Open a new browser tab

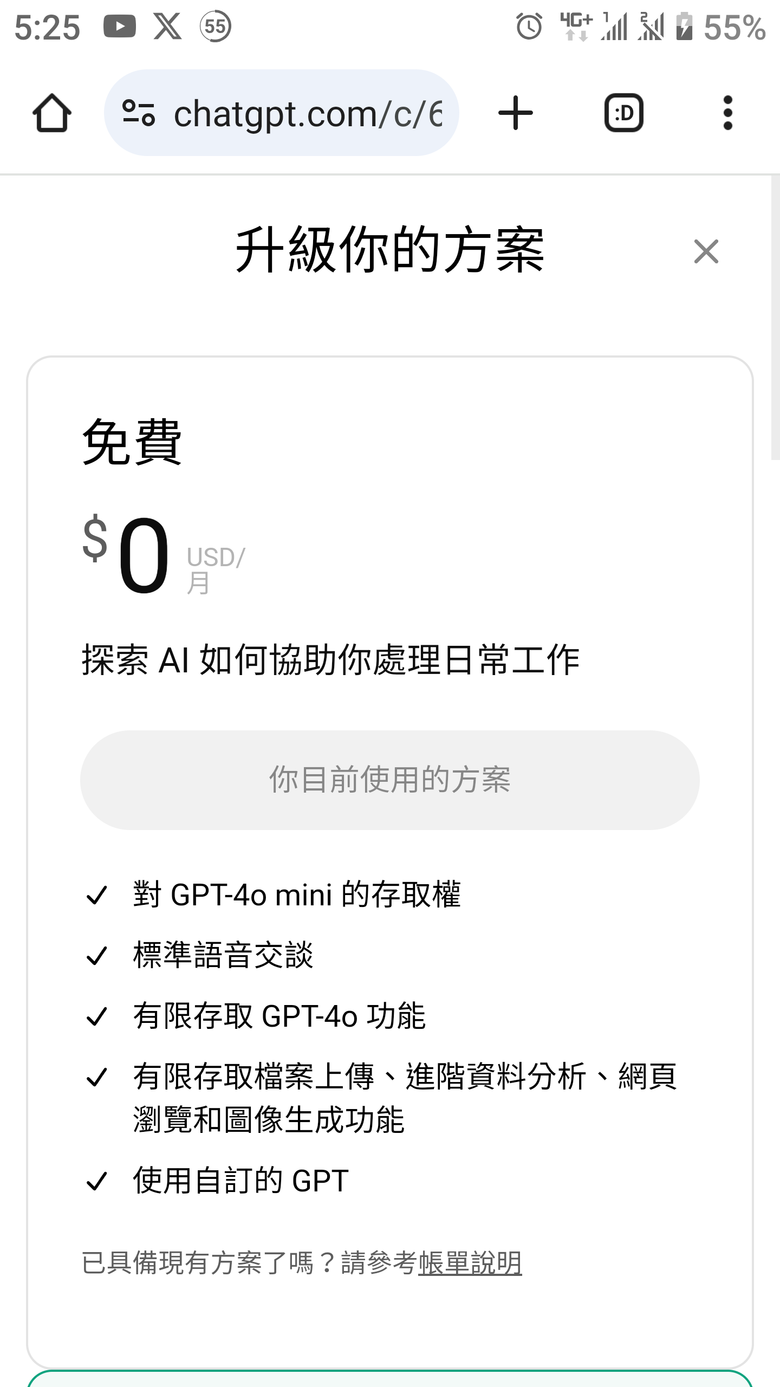(515, 113)
